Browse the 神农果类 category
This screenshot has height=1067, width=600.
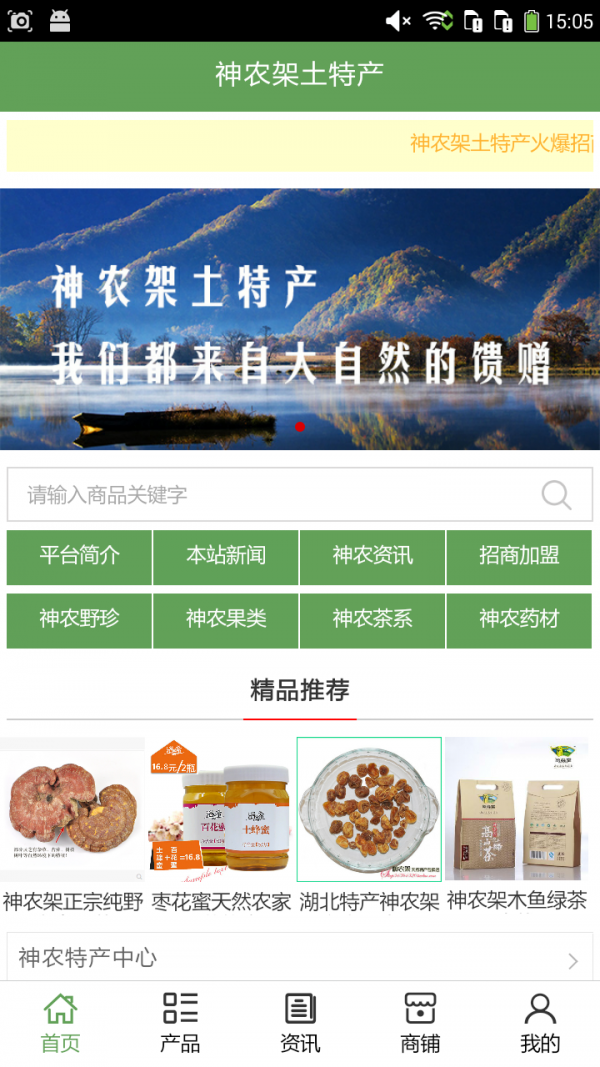[226, 619]
